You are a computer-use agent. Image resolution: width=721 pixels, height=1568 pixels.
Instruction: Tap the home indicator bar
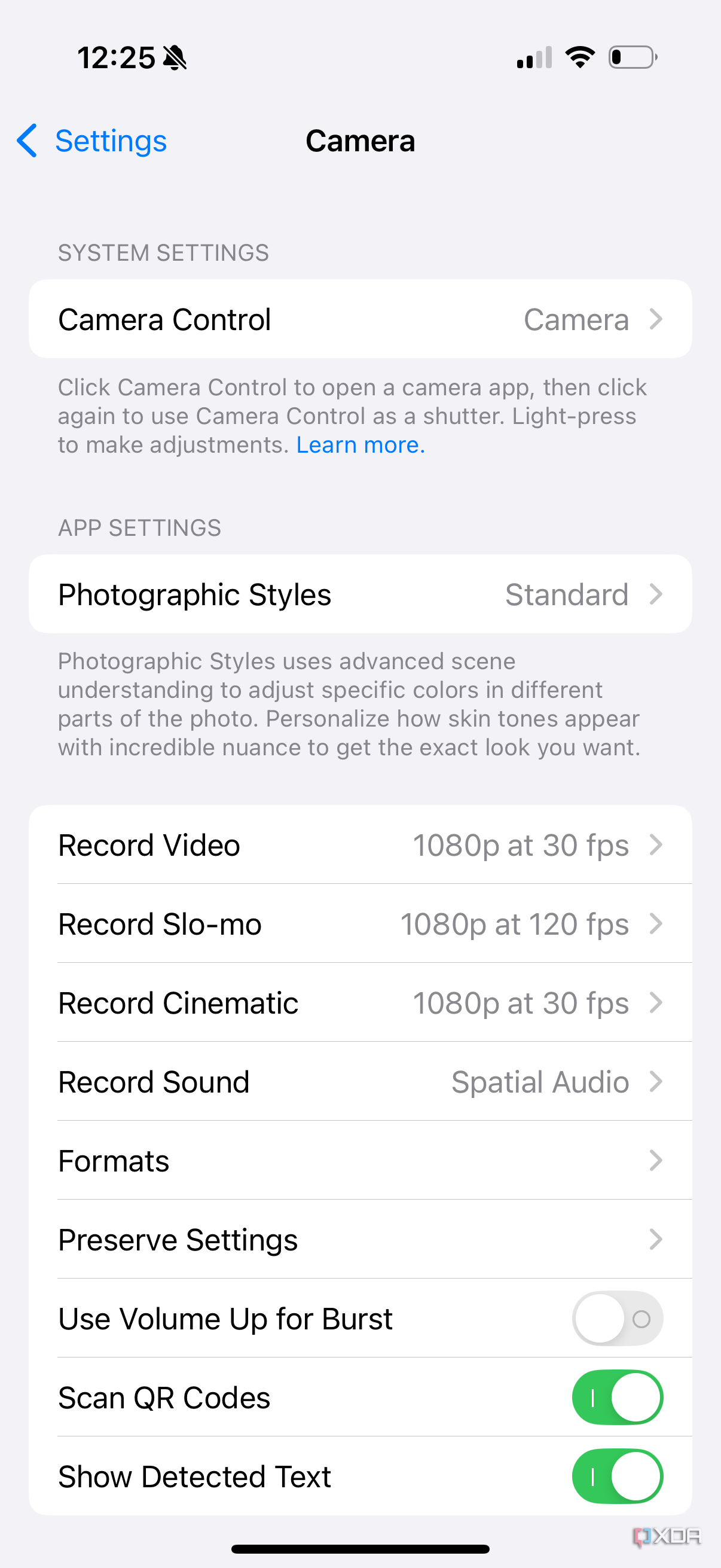point(360,1548)
